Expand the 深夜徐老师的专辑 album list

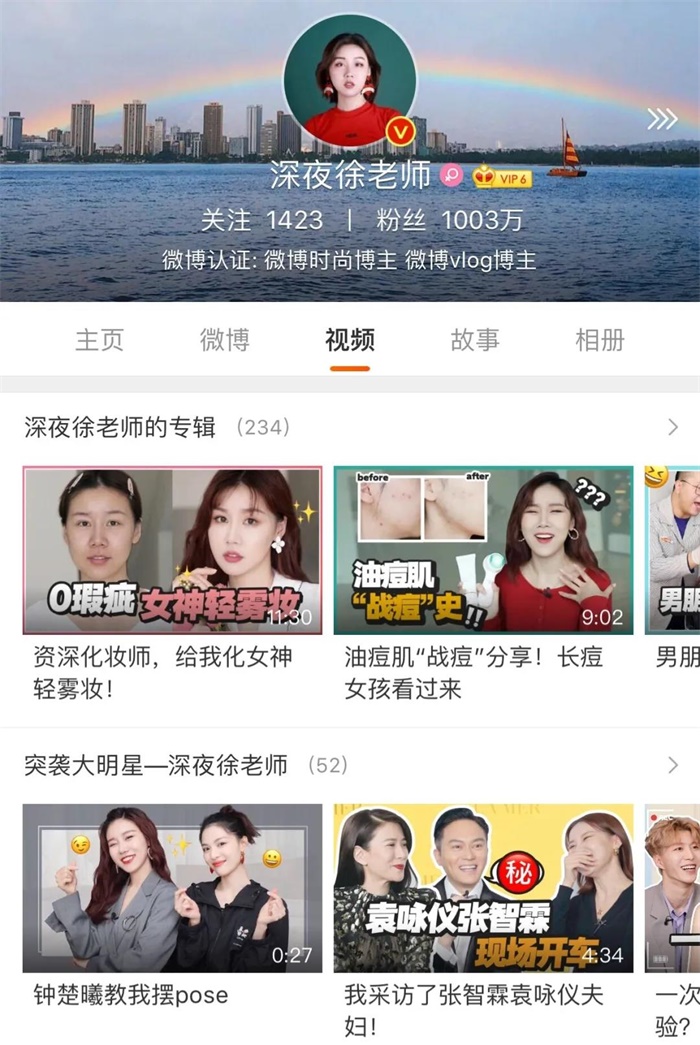pos(672,428)
